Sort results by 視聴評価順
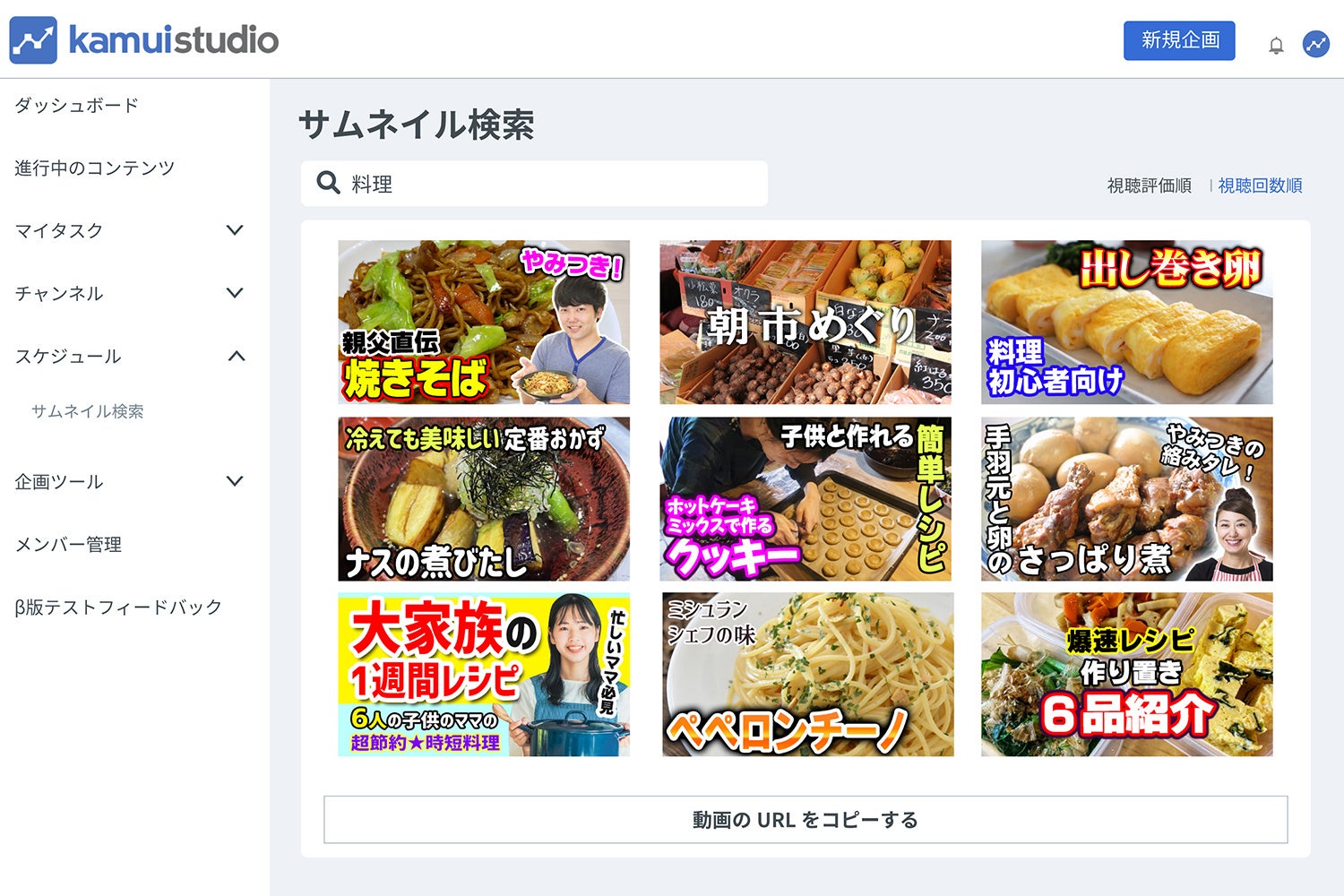Viewport: 1344px width, 896px height. 1149,185
